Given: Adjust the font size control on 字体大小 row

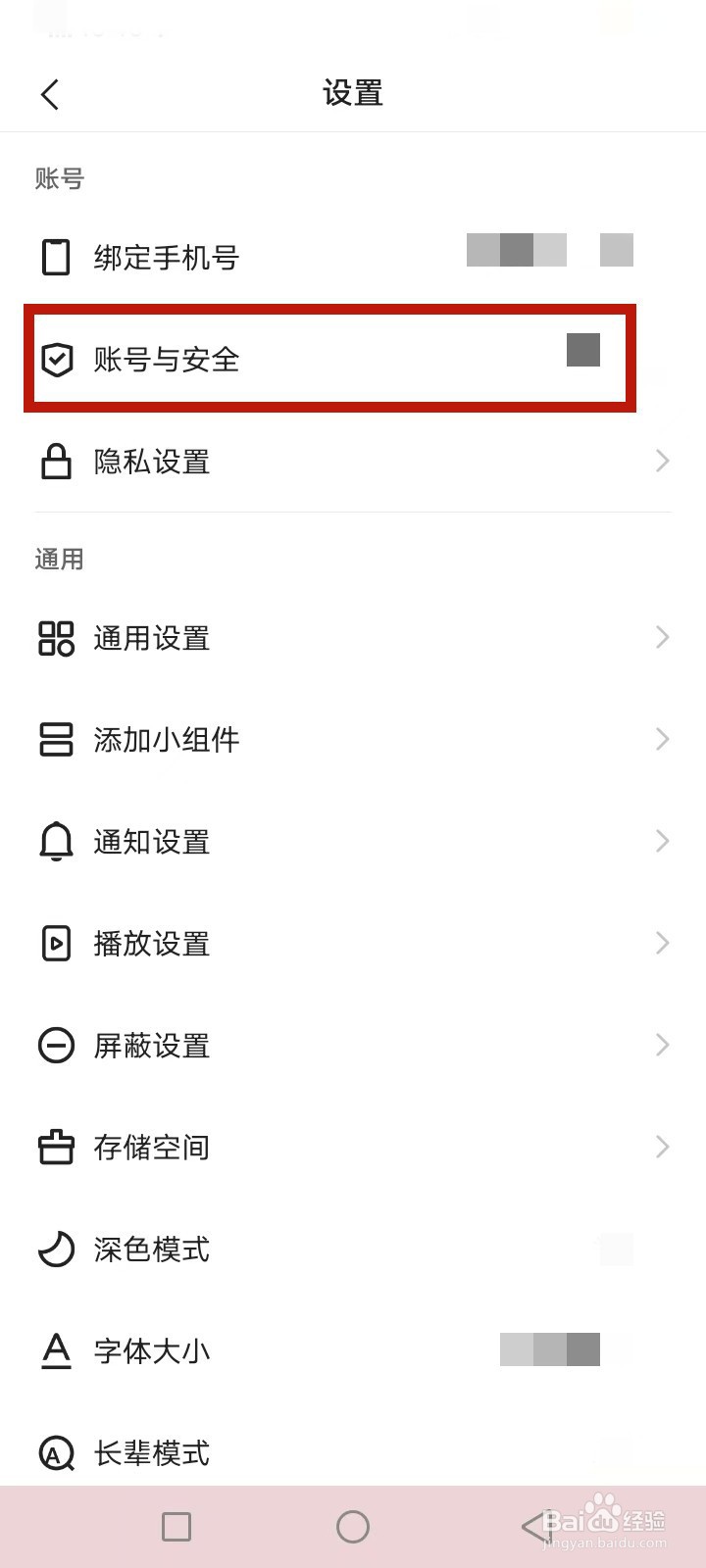Looking at the screenshot, I should 550,1349.
